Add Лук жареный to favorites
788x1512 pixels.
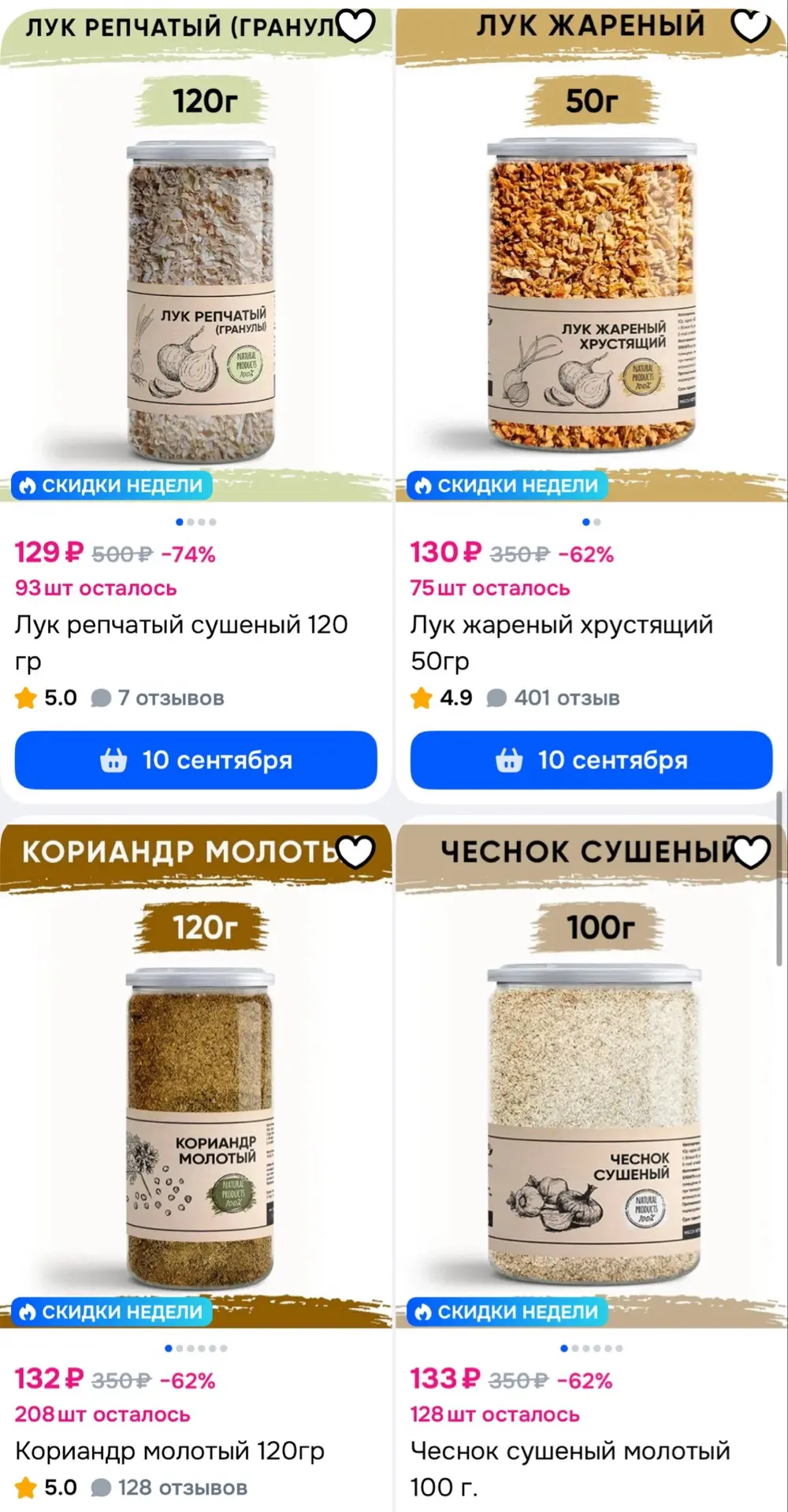[750, 26]
